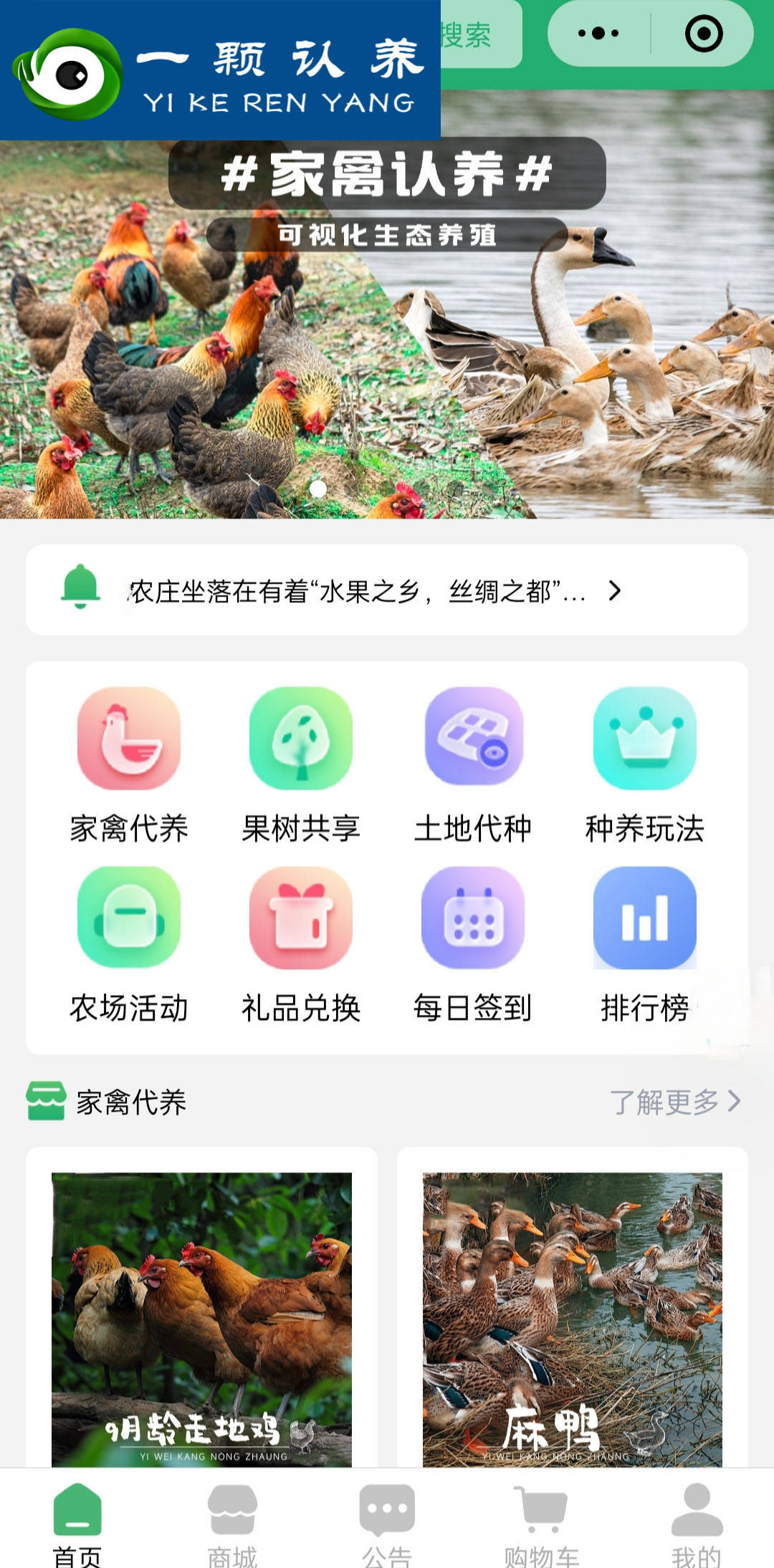774x1568 pixels.
Task: Open 家禽代养 category
Action: pos(129,766)
